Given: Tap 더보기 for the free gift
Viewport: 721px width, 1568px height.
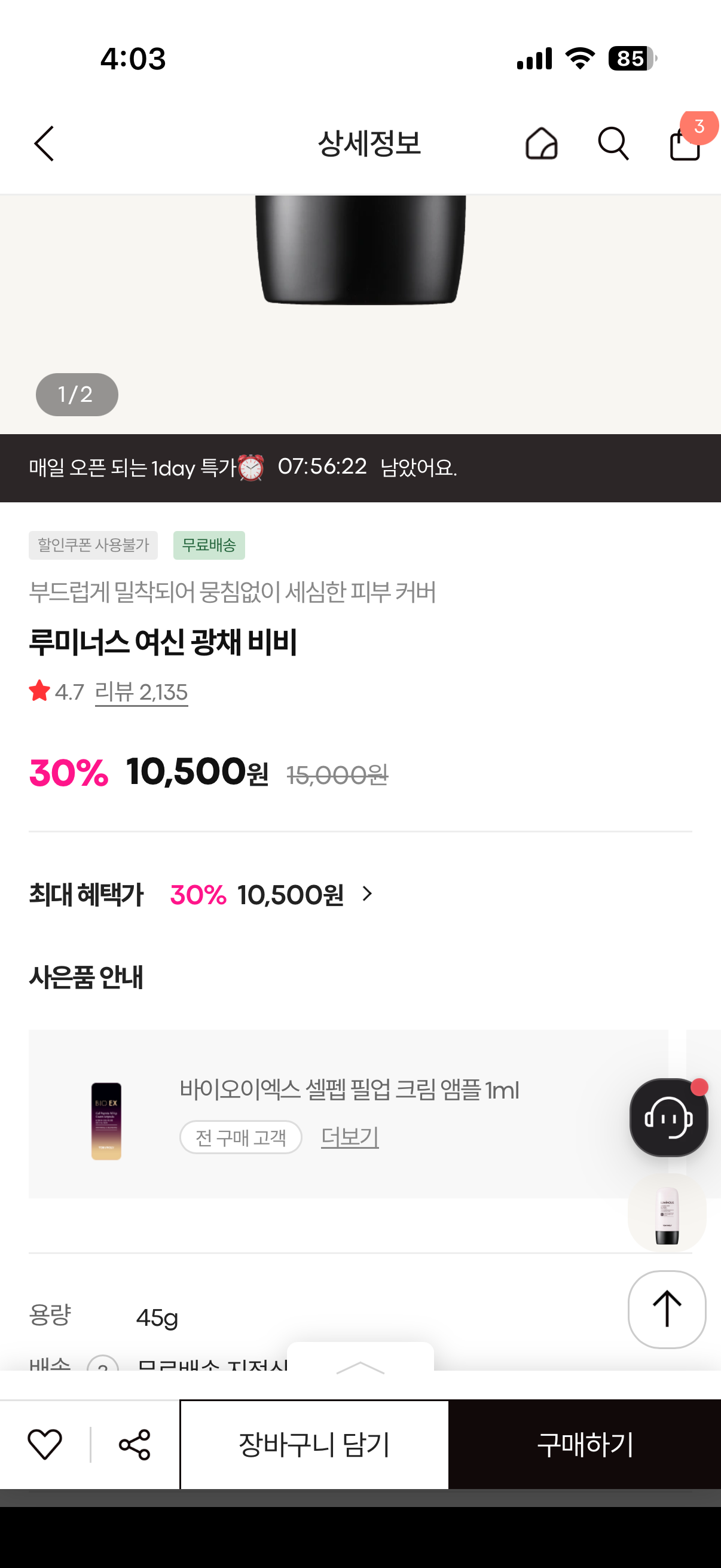Looking at the screenshot, I should click(350, 1136).
